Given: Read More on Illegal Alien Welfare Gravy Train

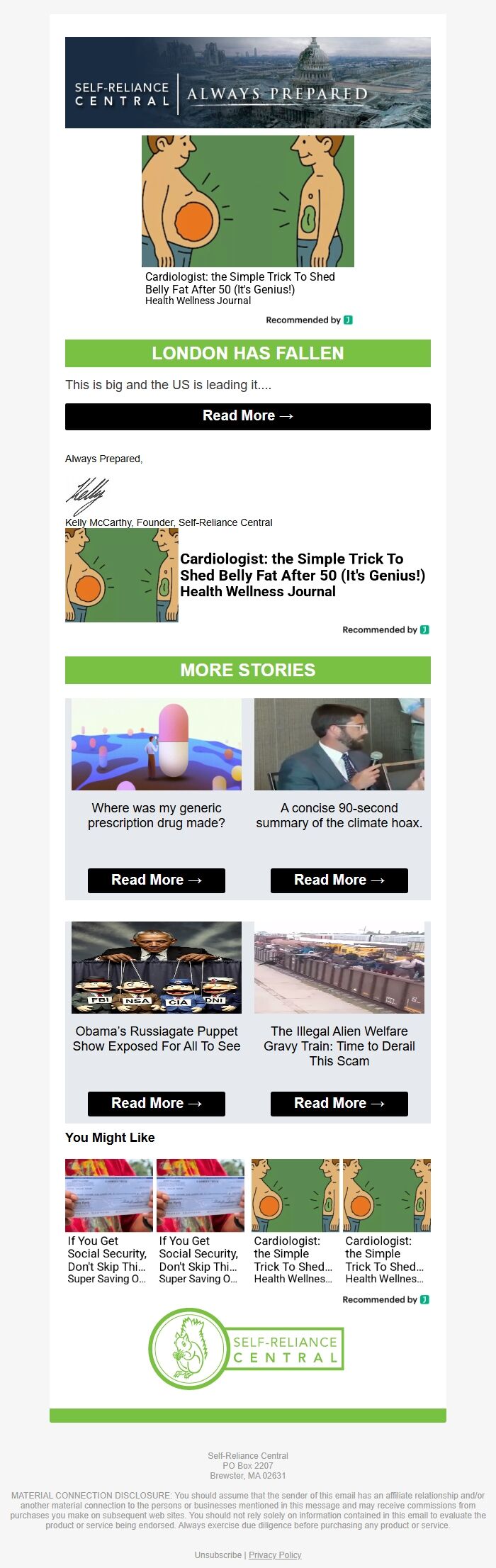Looking at the screenshot, I should [x=339, y=1103].
